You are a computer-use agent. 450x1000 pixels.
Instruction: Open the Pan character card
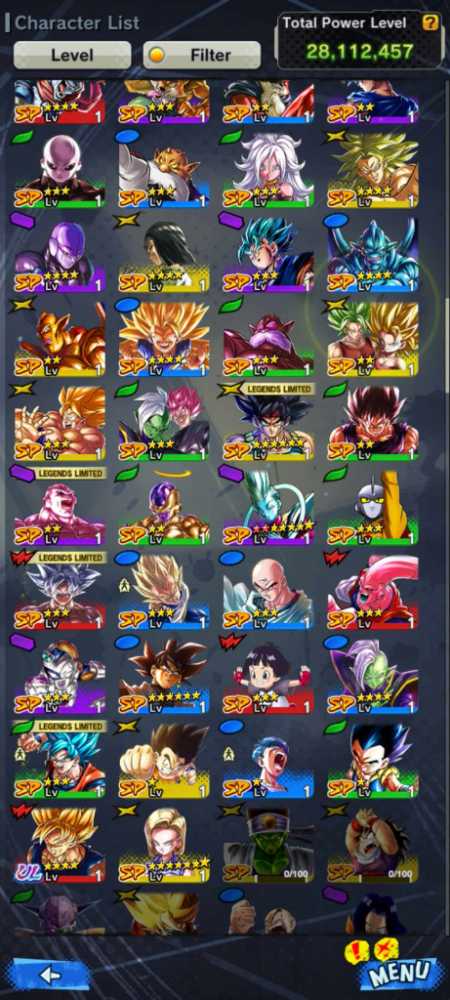coord(268,677)
